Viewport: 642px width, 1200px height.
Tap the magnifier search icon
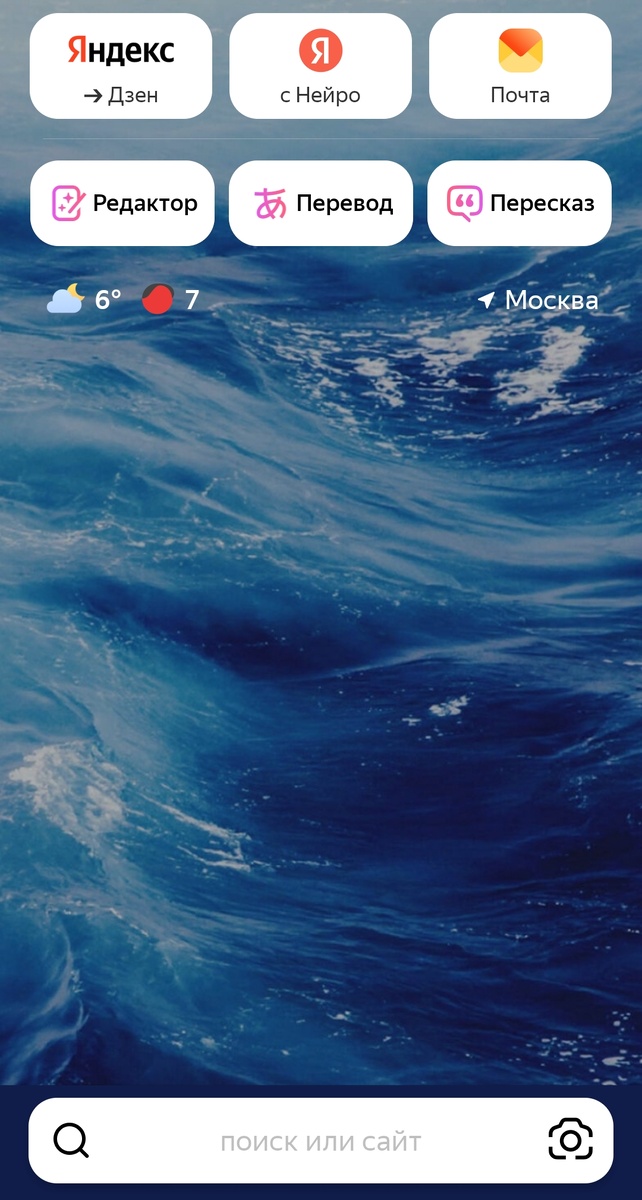click(71, 1141)
